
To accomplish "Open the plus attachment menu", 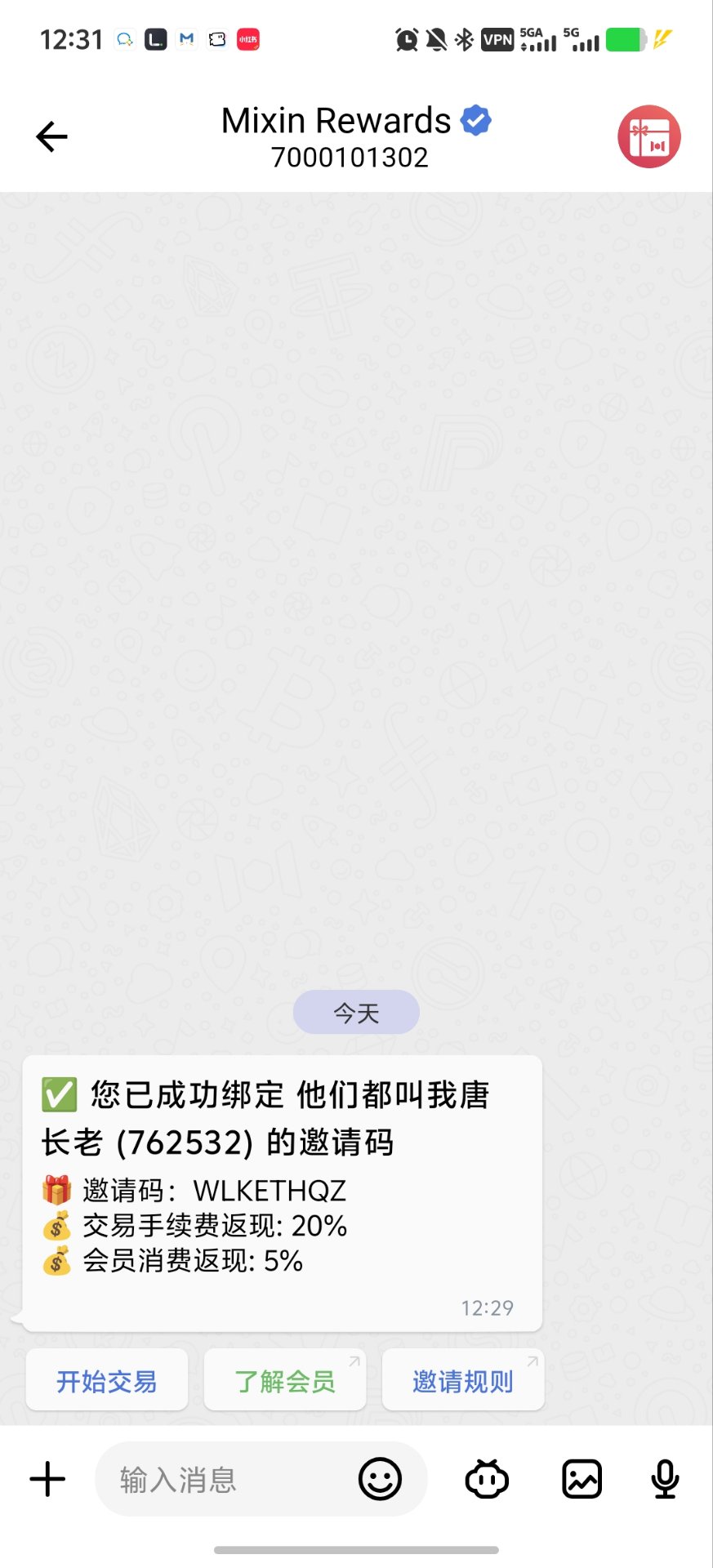I will (x=47, y=1479).
